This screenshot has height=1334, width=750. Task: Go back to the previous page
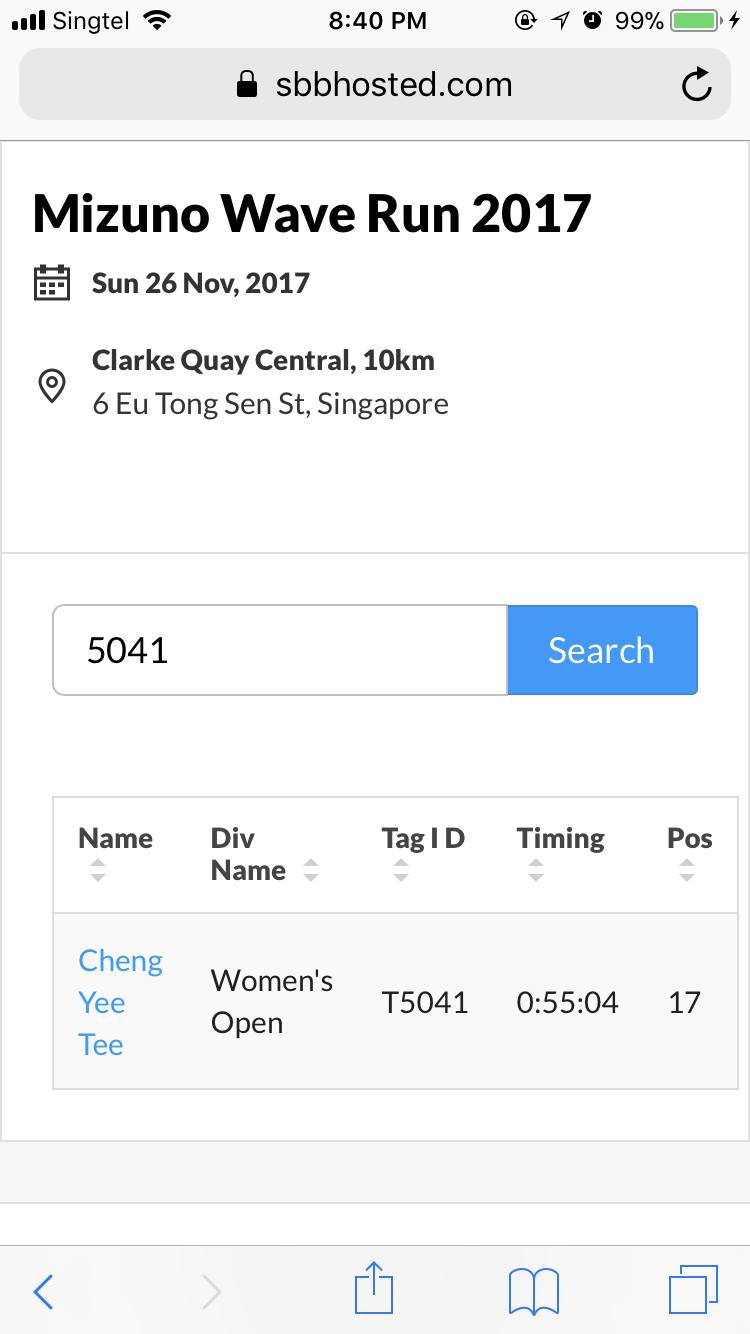tap(43, 1291)
